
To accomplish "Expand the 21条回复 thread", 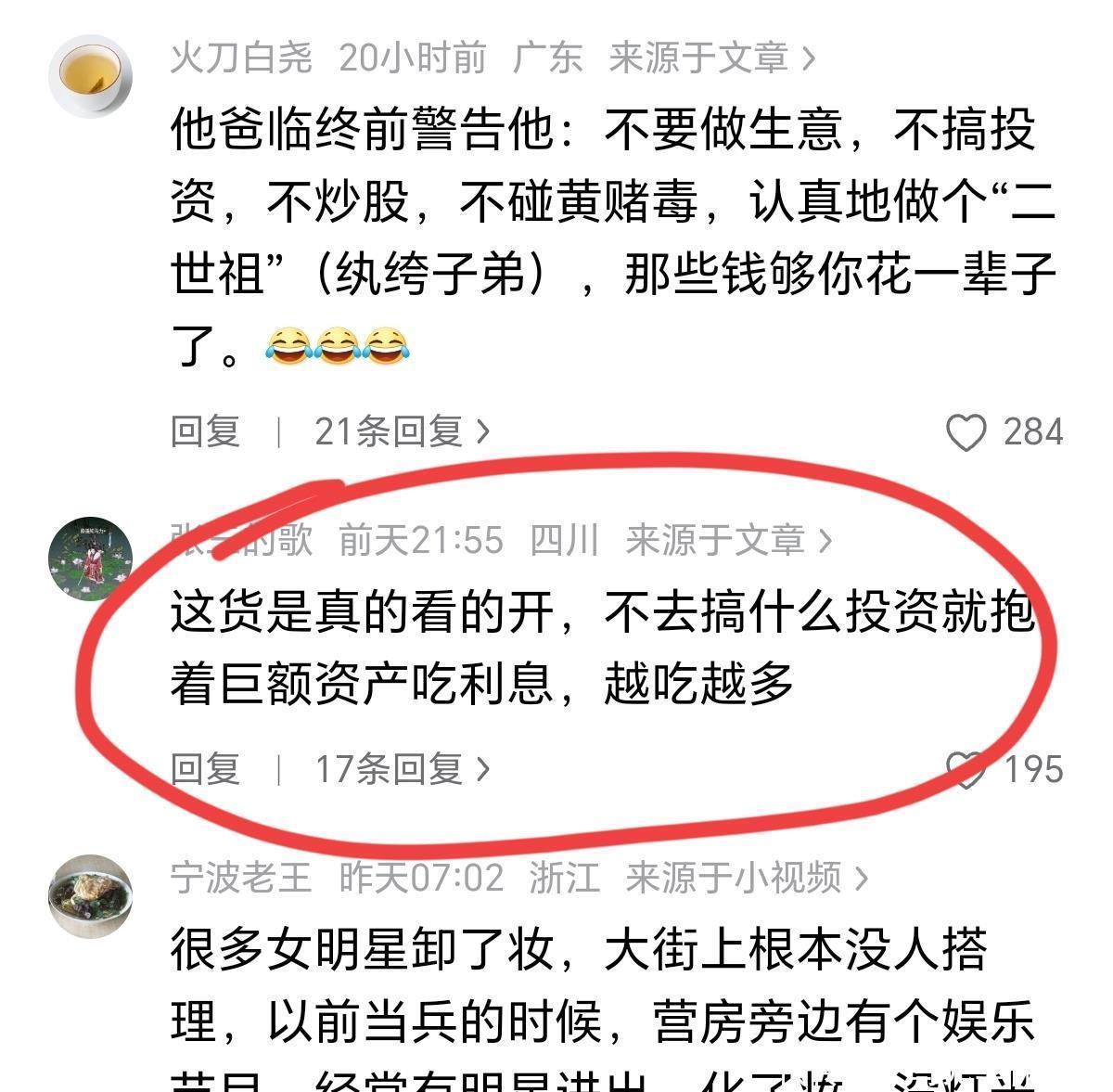I will click(402, 431).
